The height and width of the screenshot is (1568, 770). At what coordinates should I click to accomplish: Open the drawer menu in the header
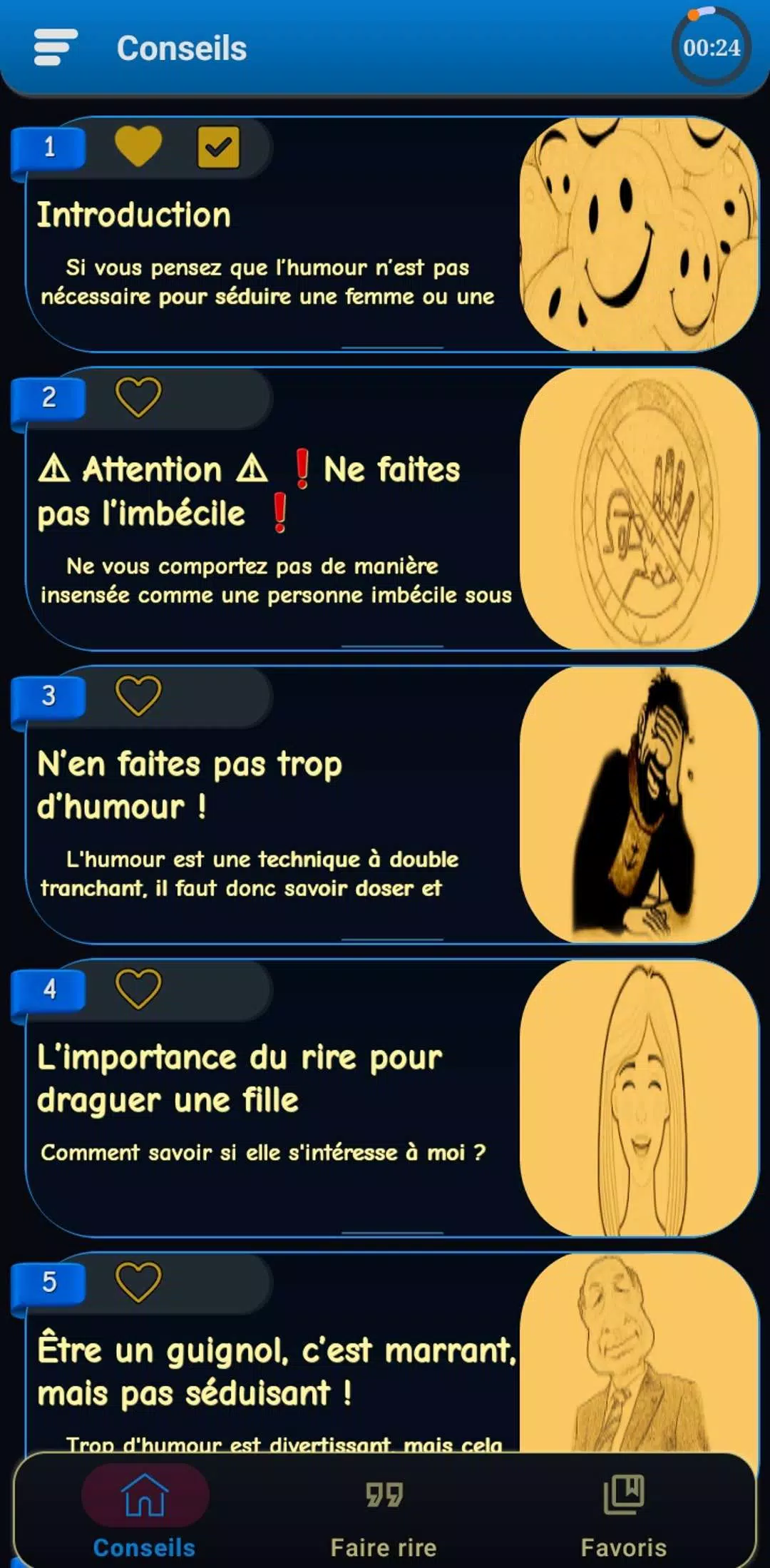[x=56, y=47]
